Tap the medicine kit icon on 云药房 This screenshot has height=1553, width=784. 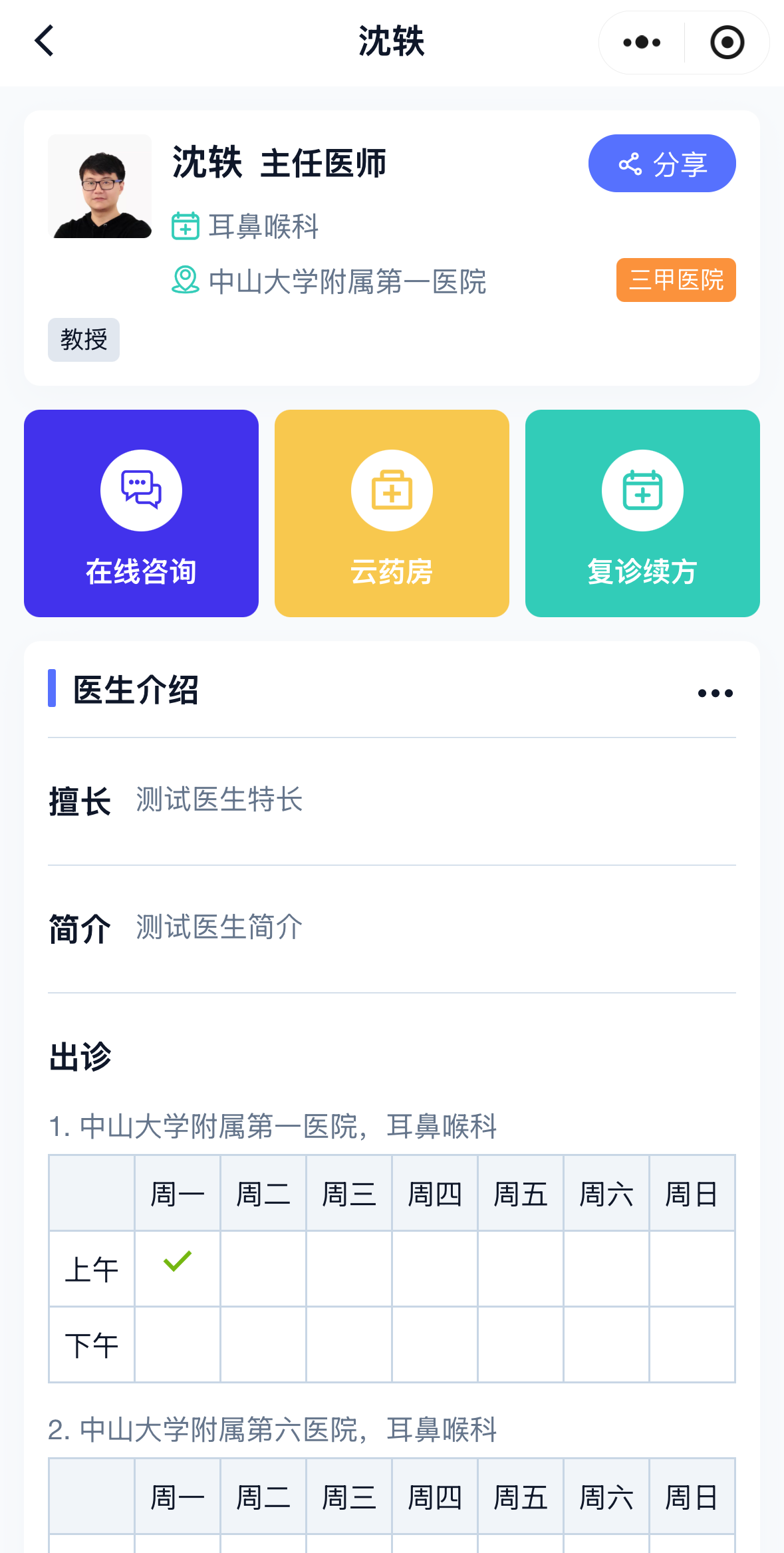tap(392, 490)
